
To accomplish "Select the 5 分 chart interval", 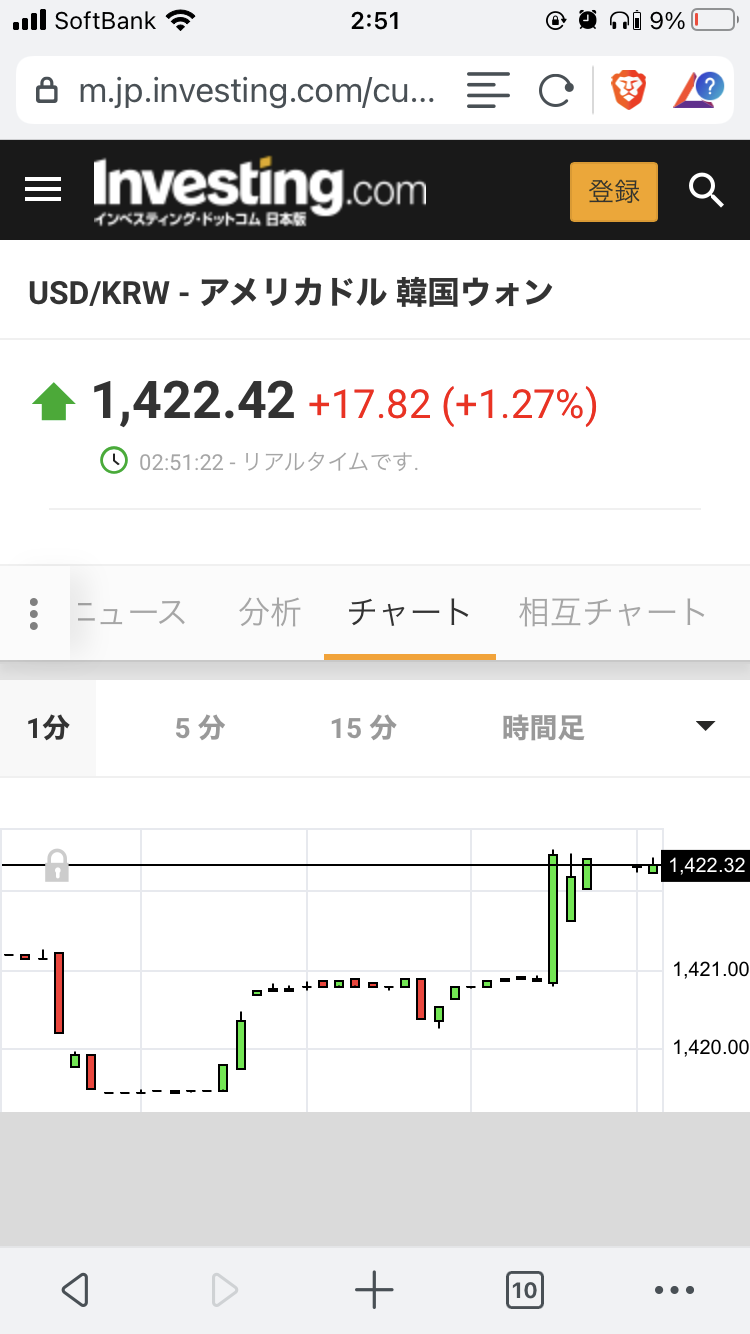I will click(x=199, y=728).
